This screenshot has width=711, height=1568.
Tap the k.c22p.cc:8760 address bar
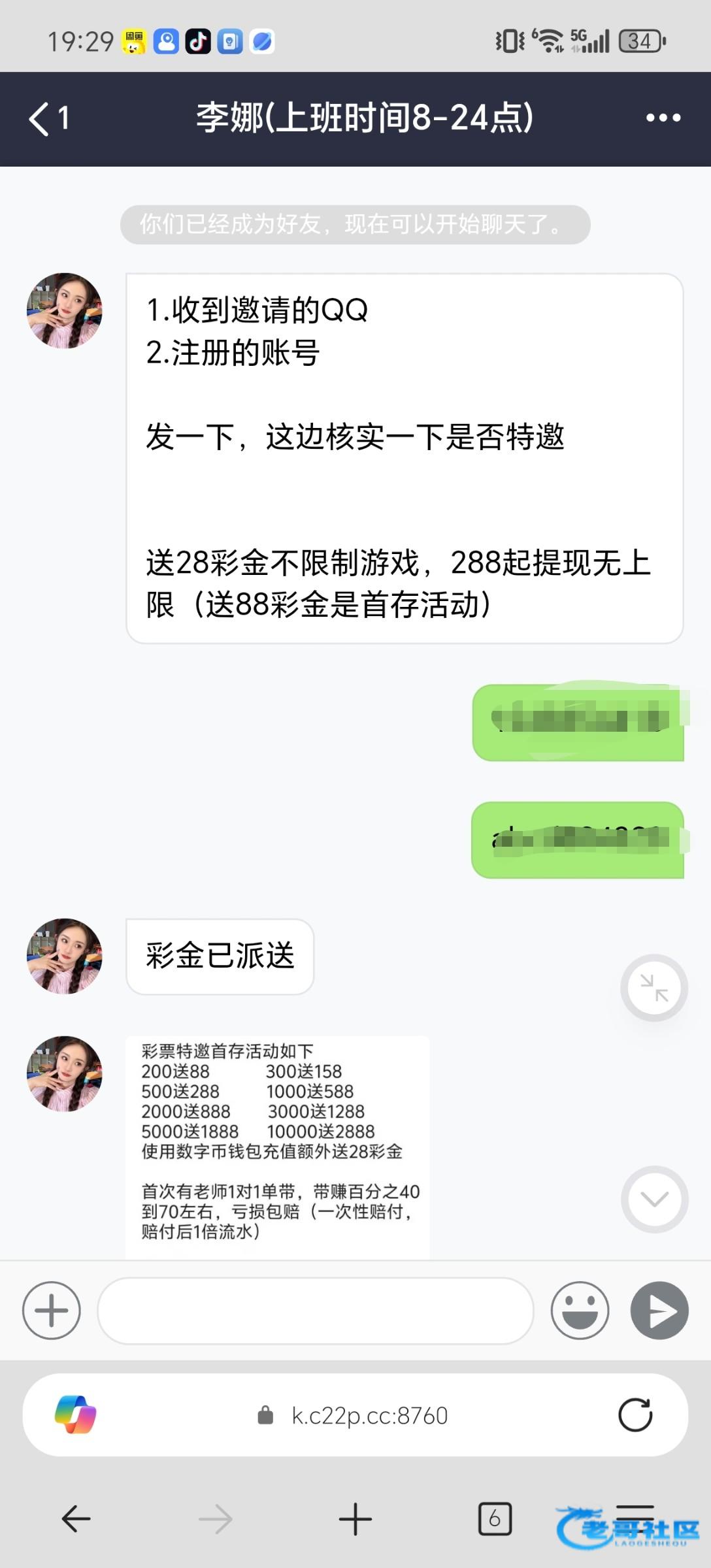(x=369, y=1416)
